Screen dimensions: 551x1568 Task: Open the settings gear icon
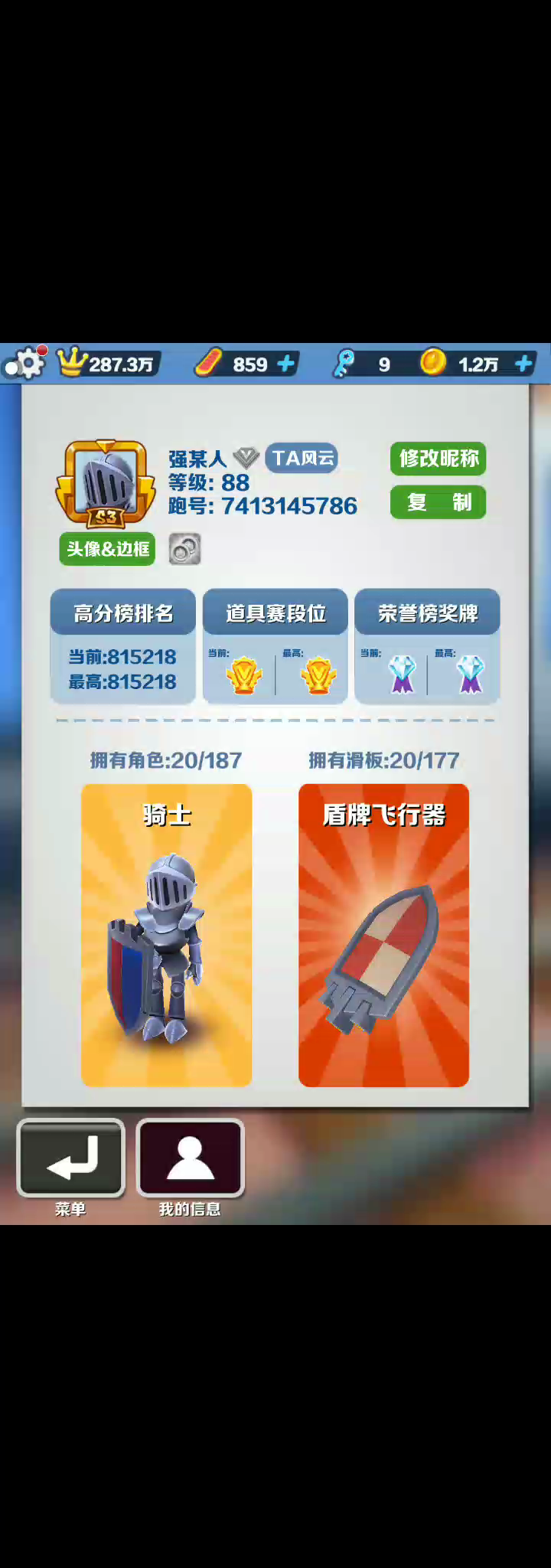click(29, 362)
